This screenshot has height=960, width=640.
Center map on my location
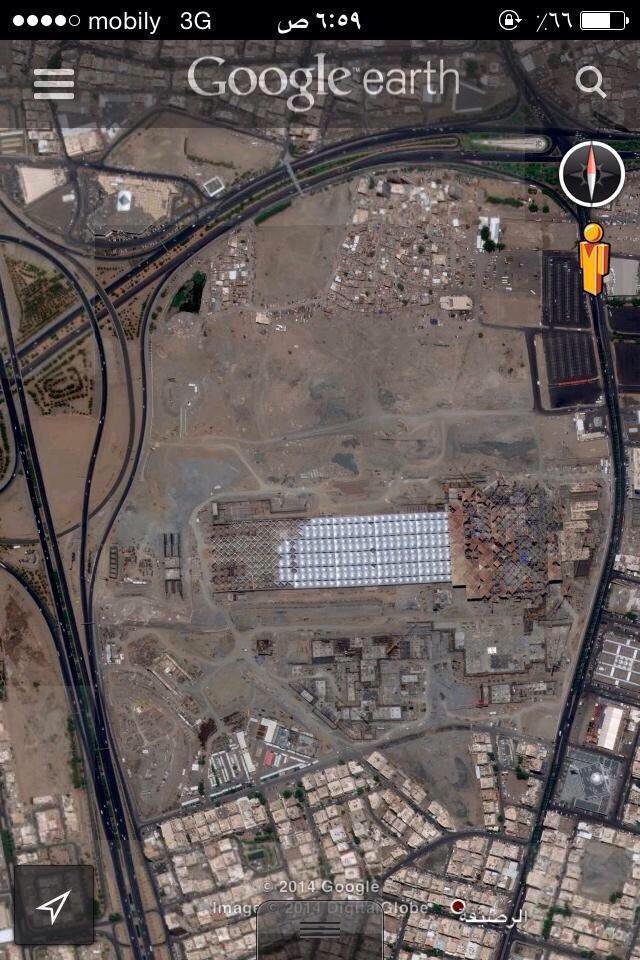click(x=54, y=905)
